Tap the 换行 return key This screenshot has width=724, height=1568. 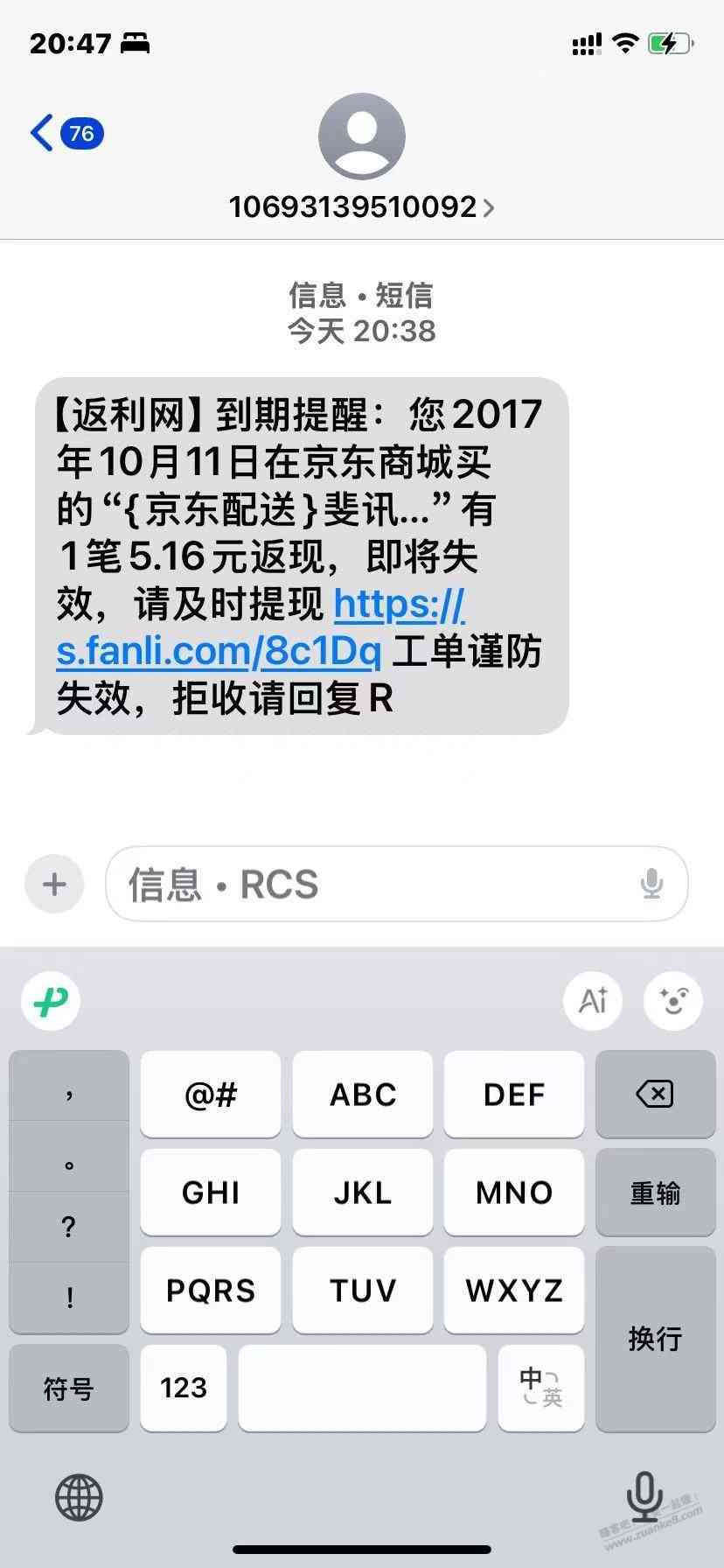click(x=655, y=1339)
